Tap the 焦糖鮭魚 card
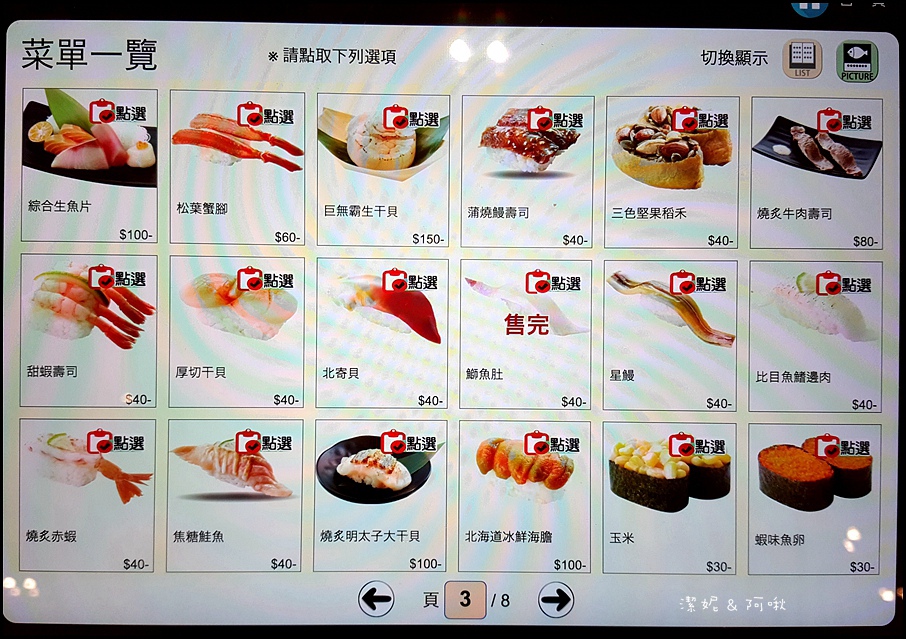This screenshot has width=906, height=639. tap(234, 495)
